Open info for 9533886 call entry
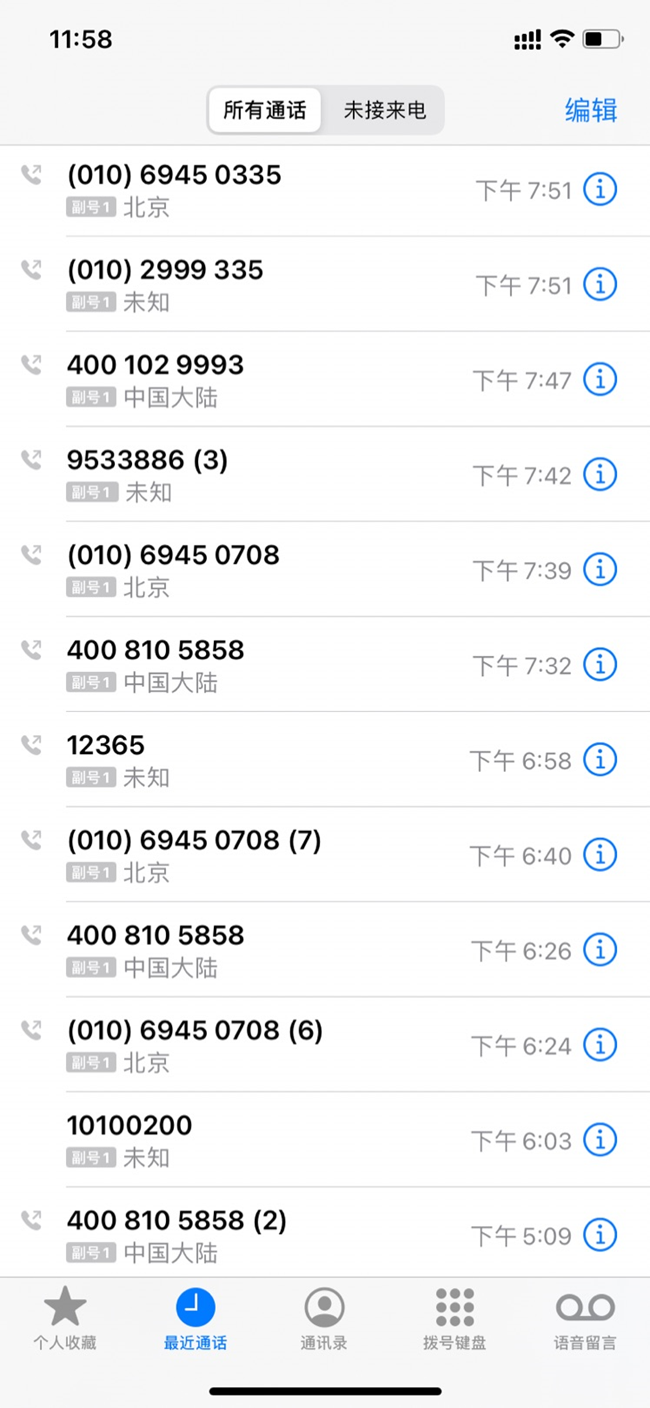This screenshot has width=650, height=1408. [600, 474]
